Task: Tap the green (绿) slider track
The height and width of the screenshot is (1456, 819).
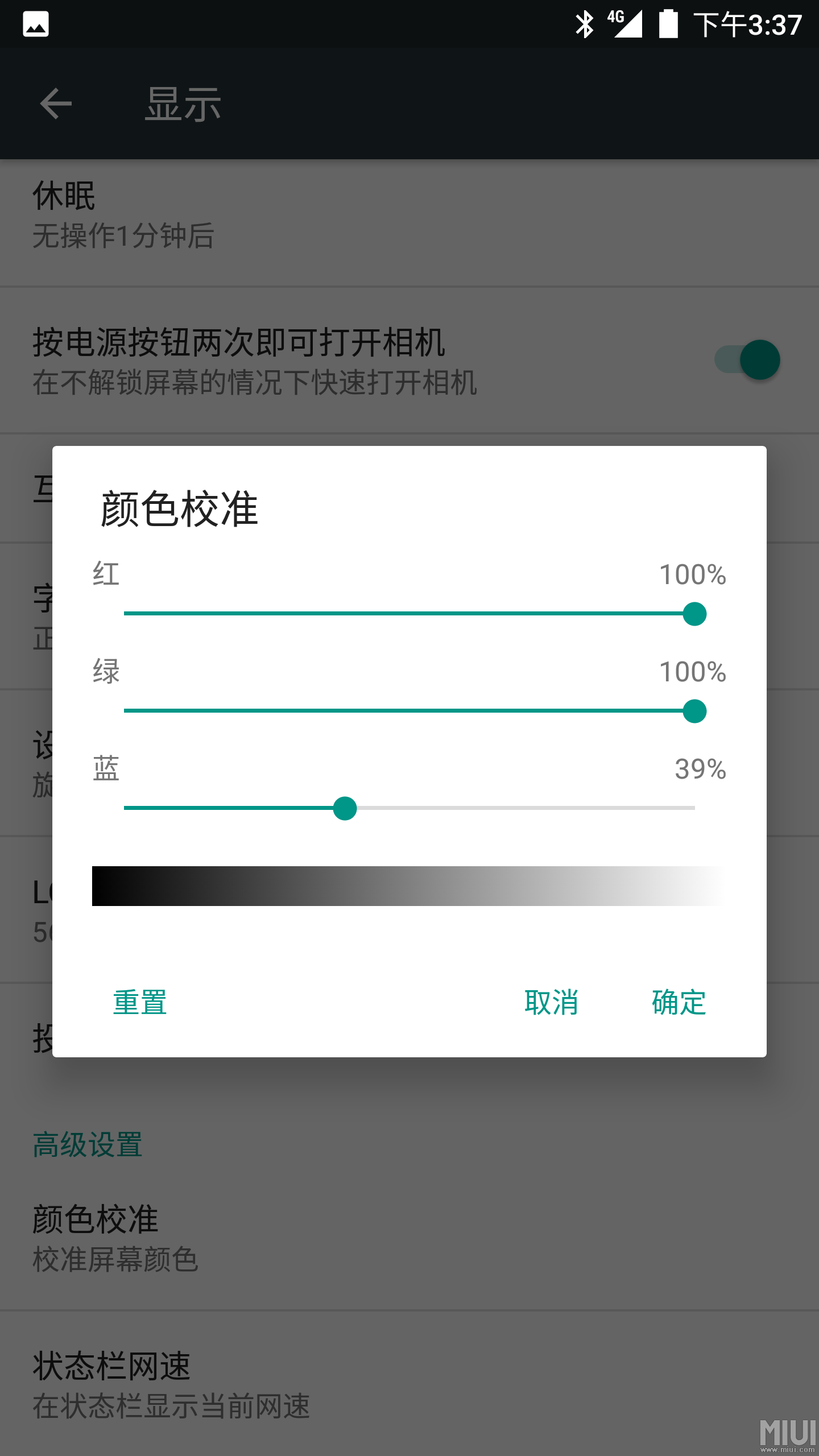Action: [409, 711]
